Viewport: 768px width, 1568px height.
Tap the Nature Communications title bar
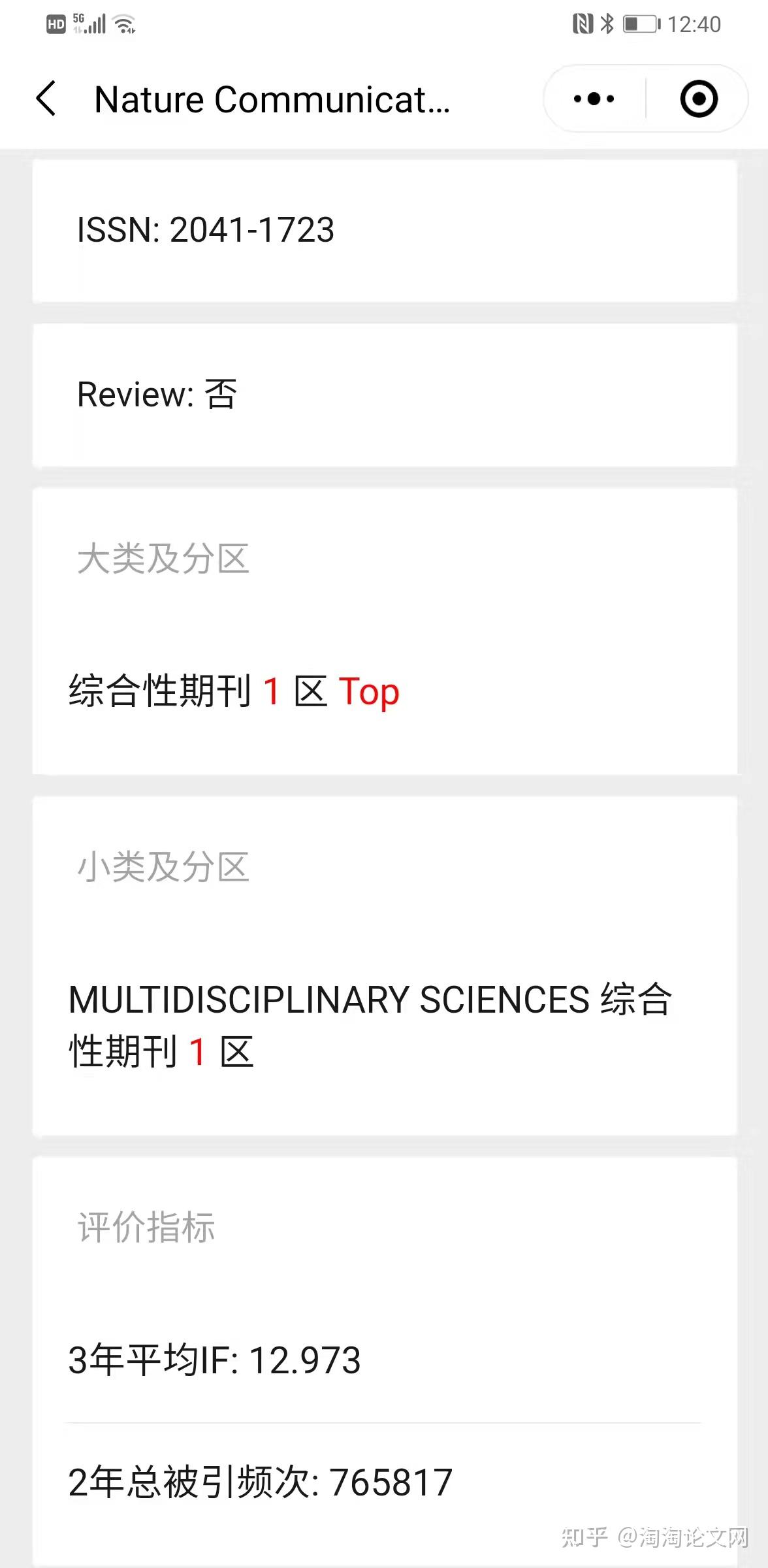point(271,99)
